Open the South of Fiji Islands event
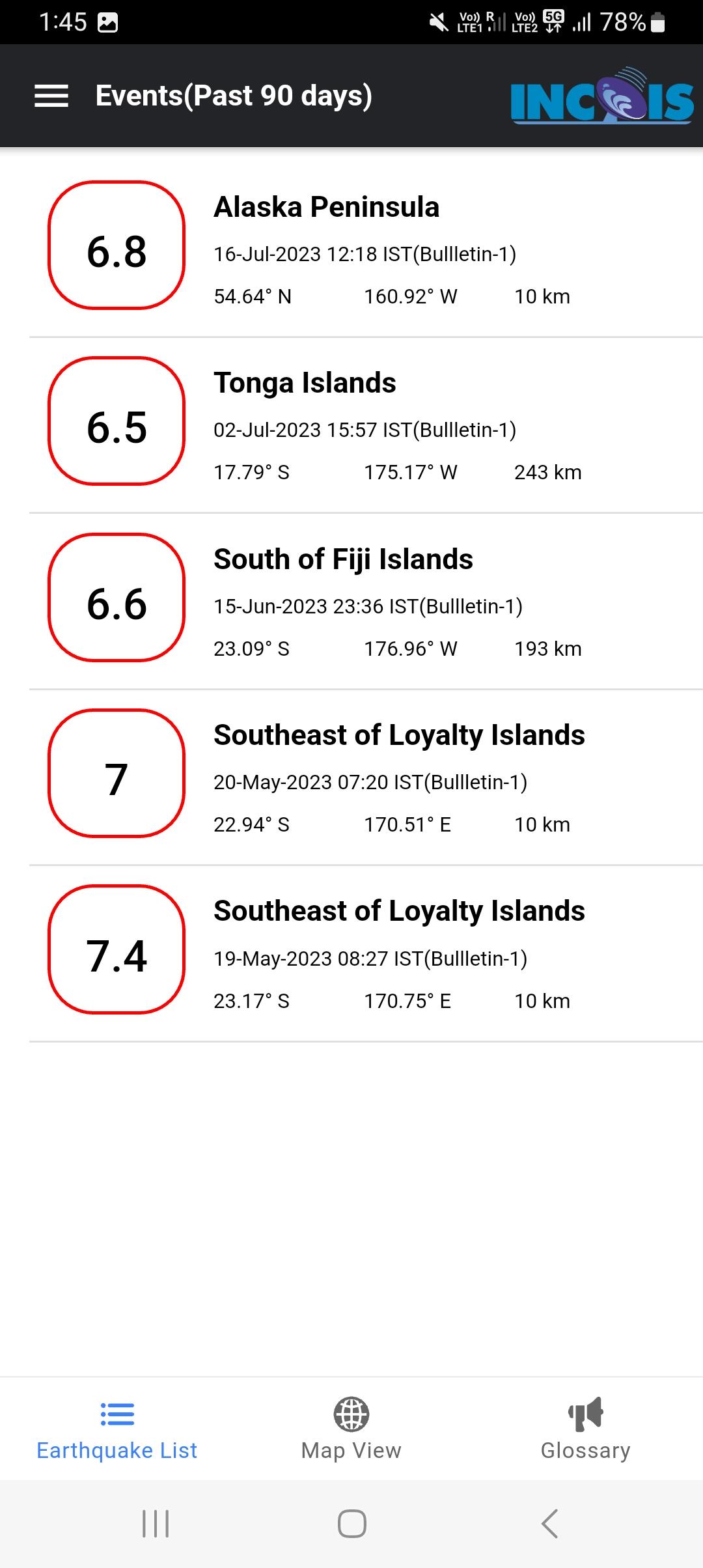Viewport: 703px width, 1568px height. pos(365,602)
